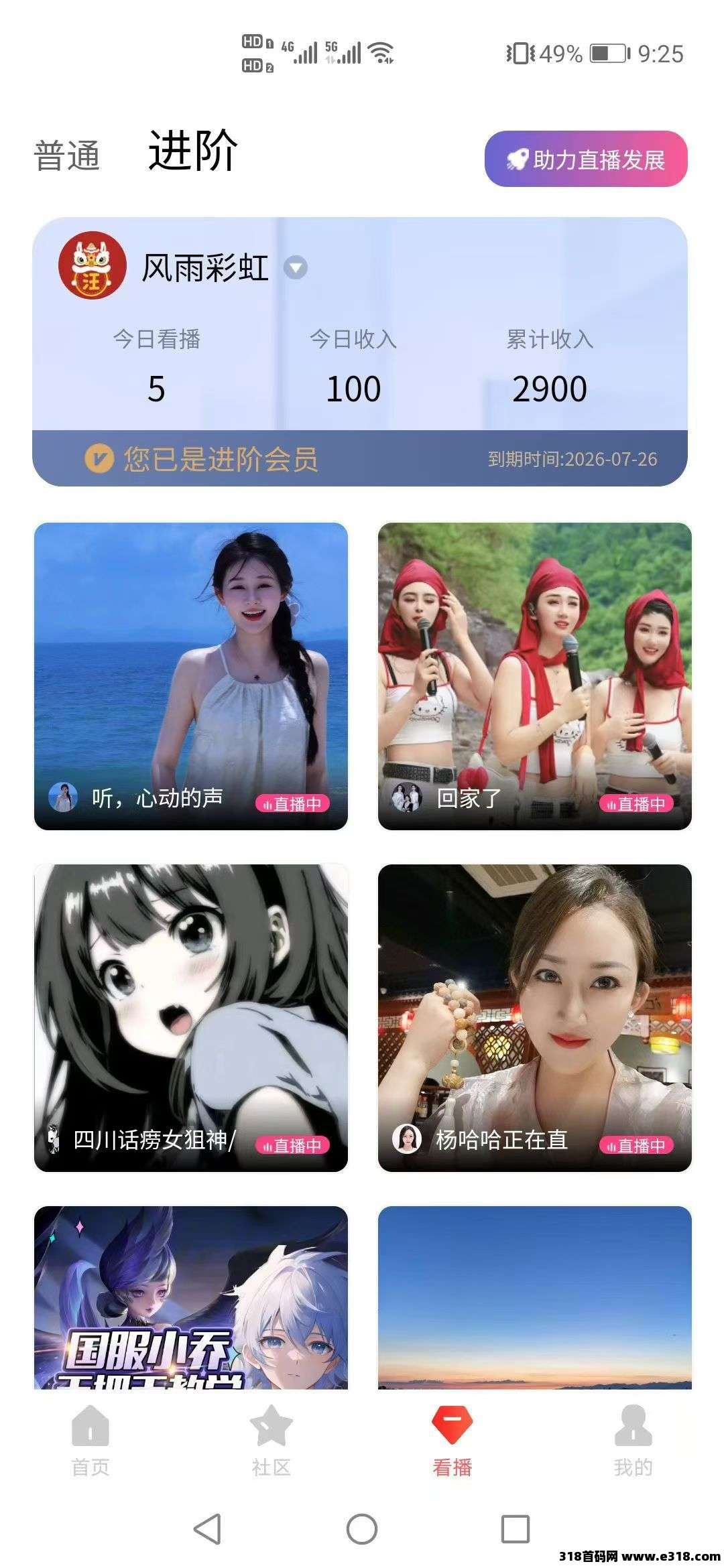
Task: Open the 国服小乔 stream card
Action: tap(191, 1287)
